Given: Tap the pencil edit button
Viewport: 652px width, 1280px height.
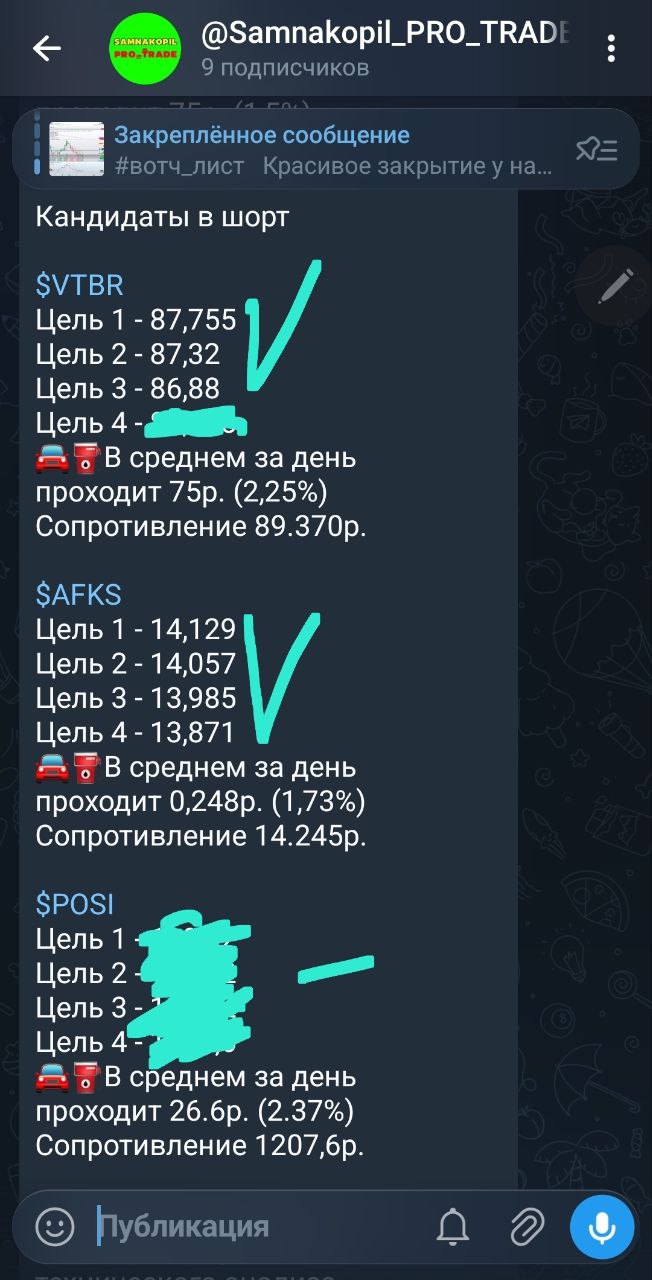Looking at the screenshot, I should coord(614,287).
